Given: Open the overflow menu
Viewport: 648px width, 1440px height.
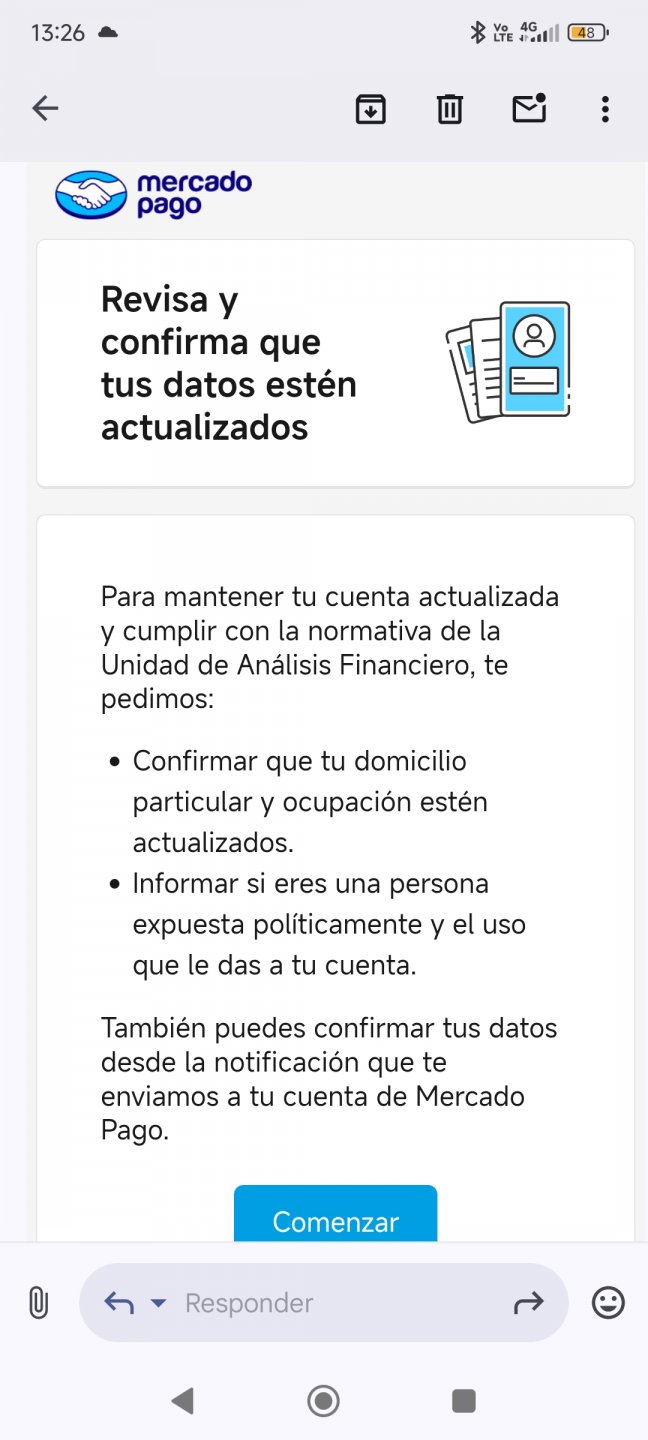Looking at the screenshot, I should tap(605, 109).
